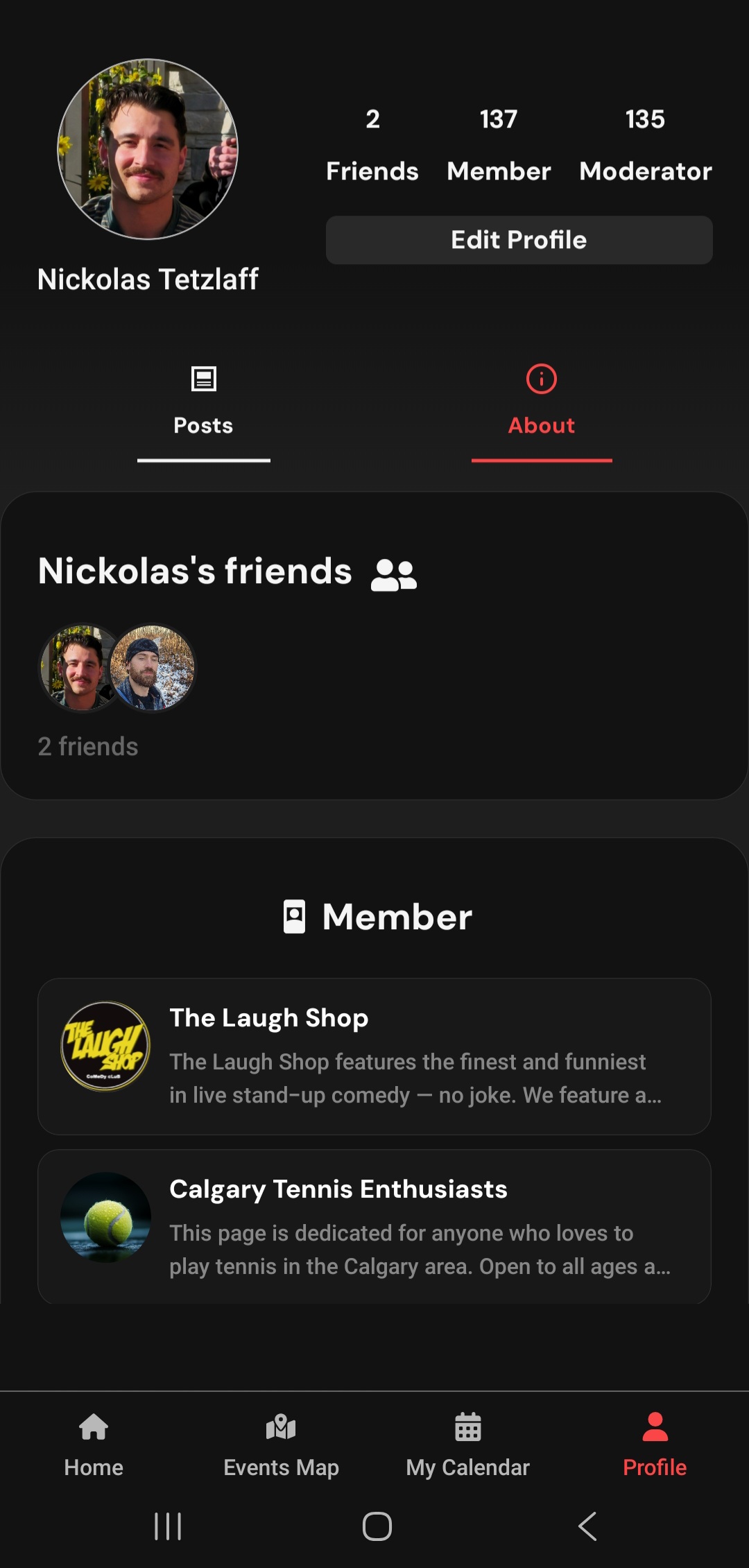Tap the Profile tab
This screenshot has height=1568, width=749.
pos(655,1445)
